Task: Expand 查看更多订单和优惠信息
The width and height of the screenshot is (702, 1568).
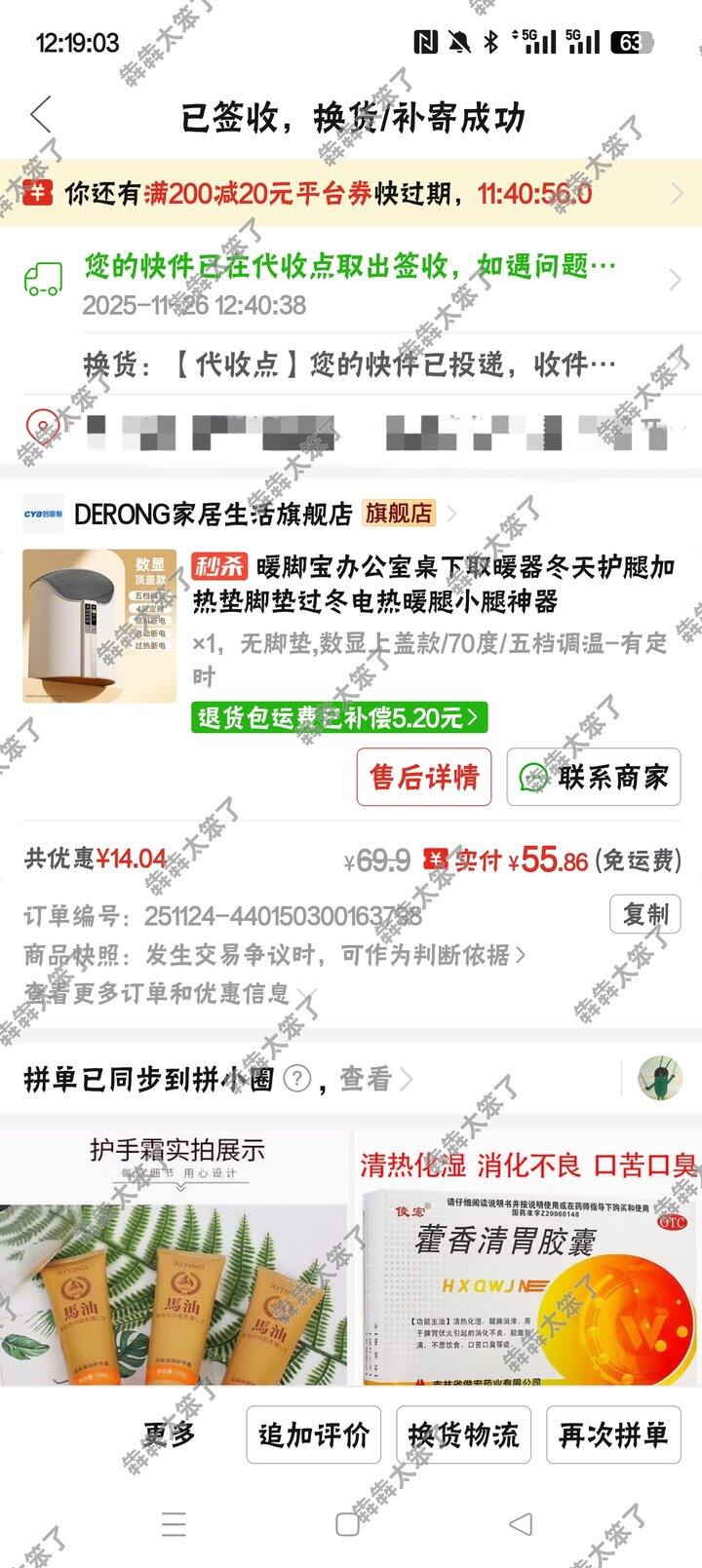Action: pos(171,993)
